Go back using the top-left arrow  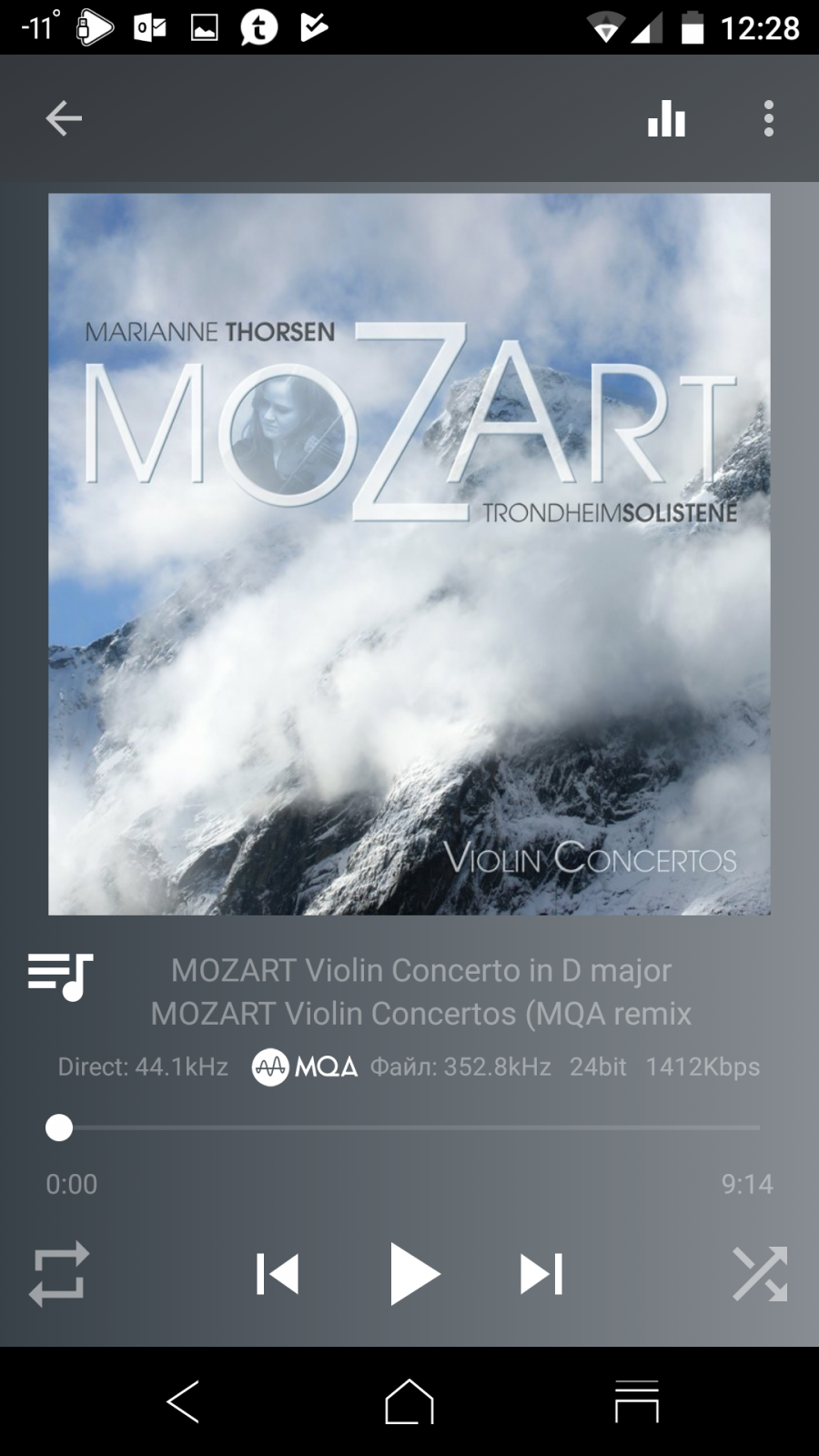[x=64, y=118]
